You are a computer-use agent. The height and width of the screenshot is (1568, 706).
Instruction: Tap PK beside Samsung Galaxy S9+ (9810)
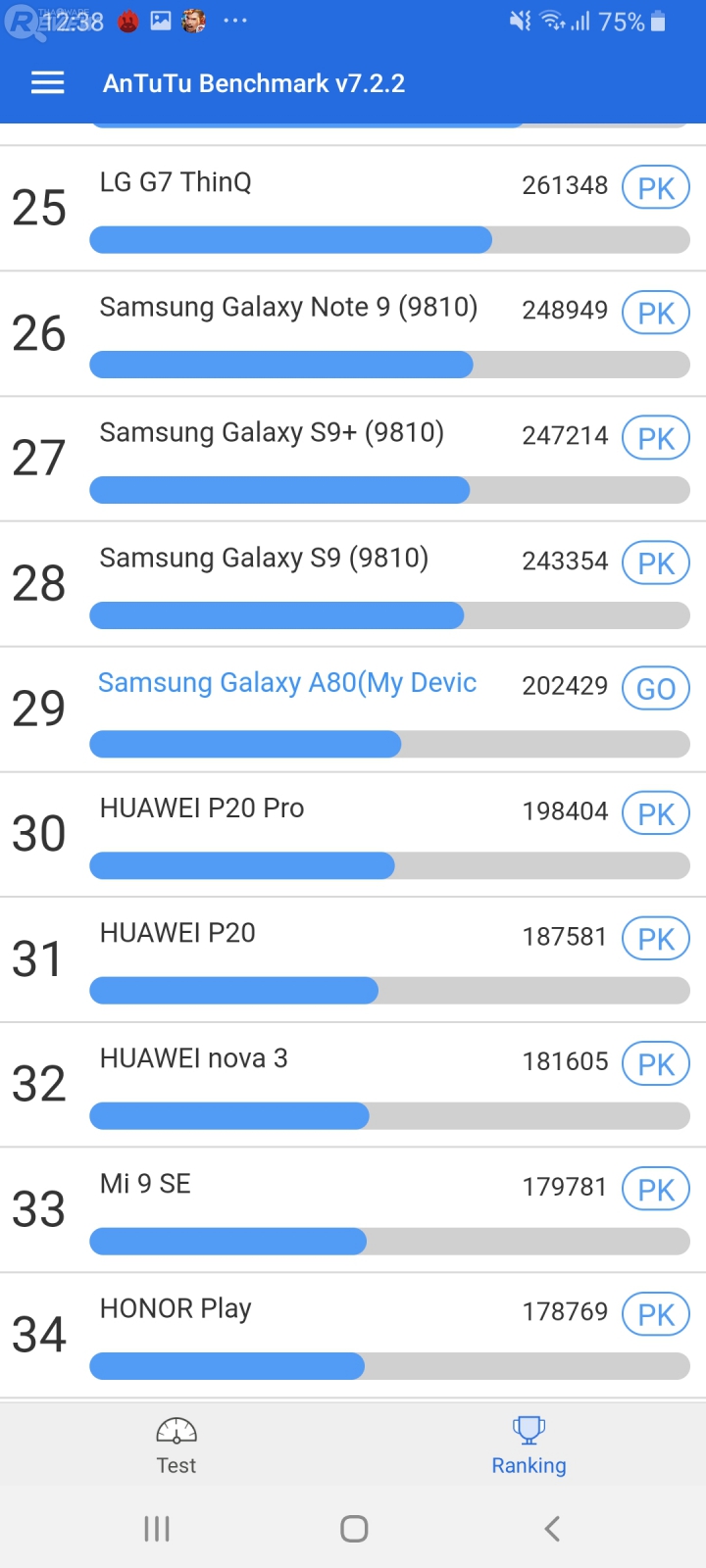click(x=656, y=438)
